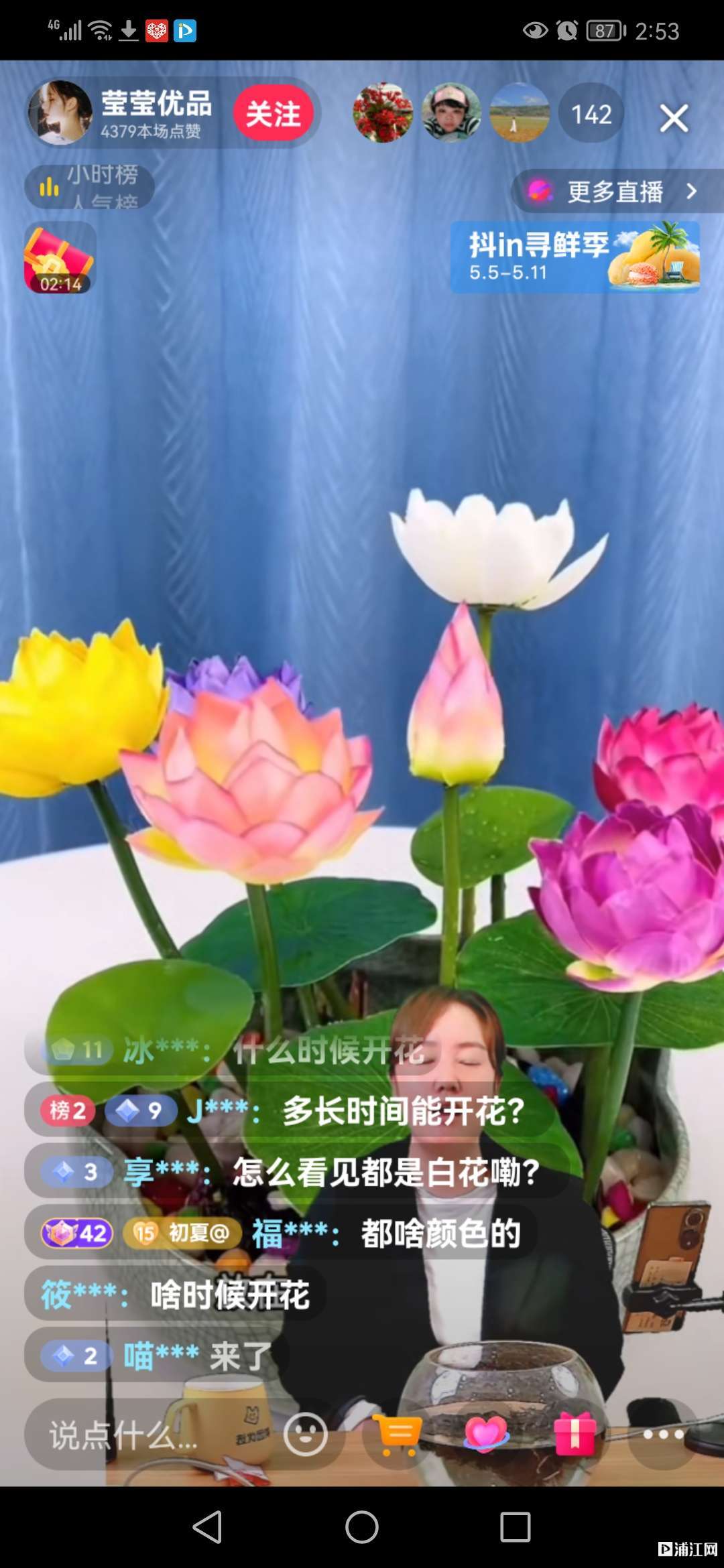The height and width of the screenshot is (1568, 724).
Task: Go back using the system back button
Action: point(207,1527)
